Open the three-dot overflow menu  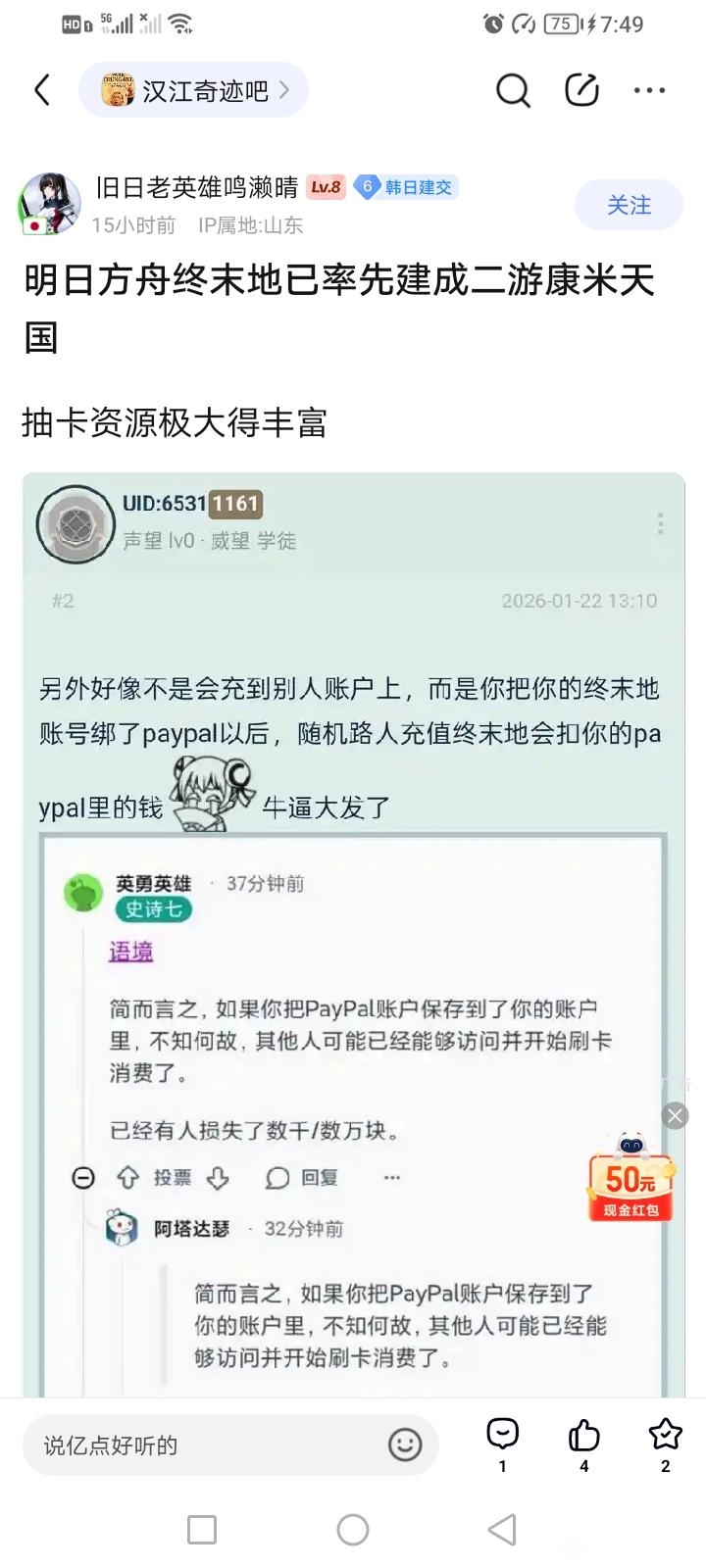coord(649,90)
